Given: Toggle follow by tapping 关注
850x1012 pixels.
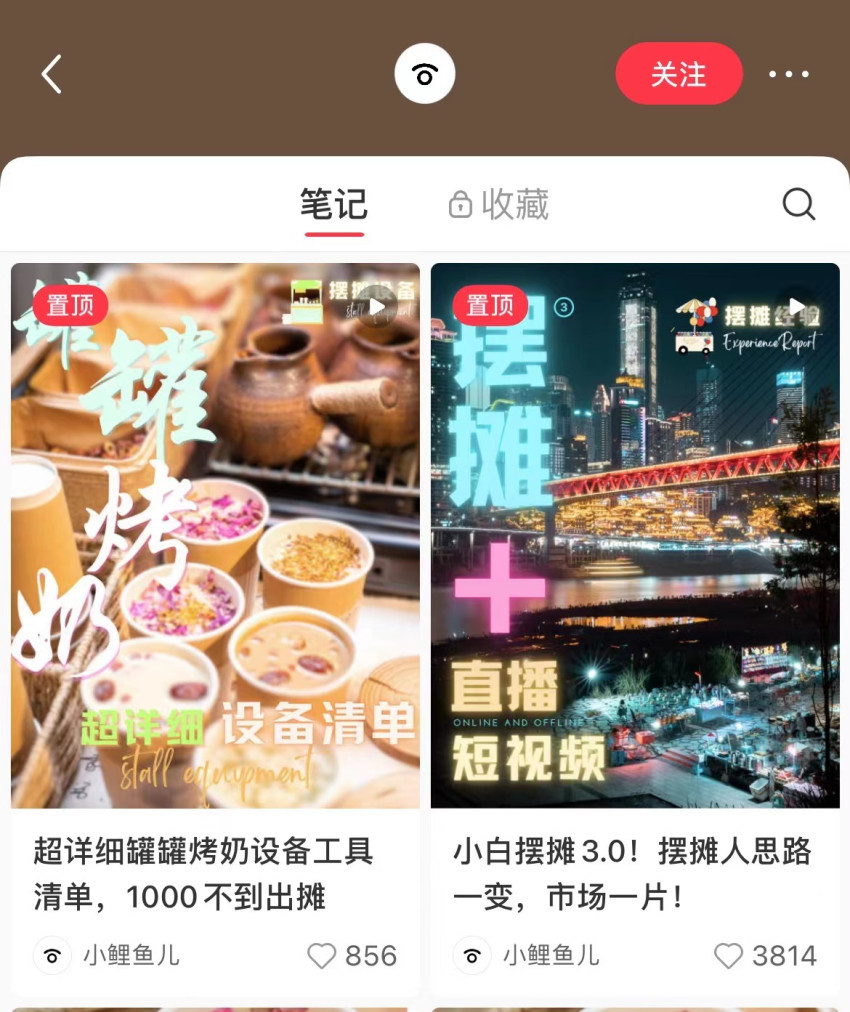Looking at the screenshot, I should click(679, 73).
